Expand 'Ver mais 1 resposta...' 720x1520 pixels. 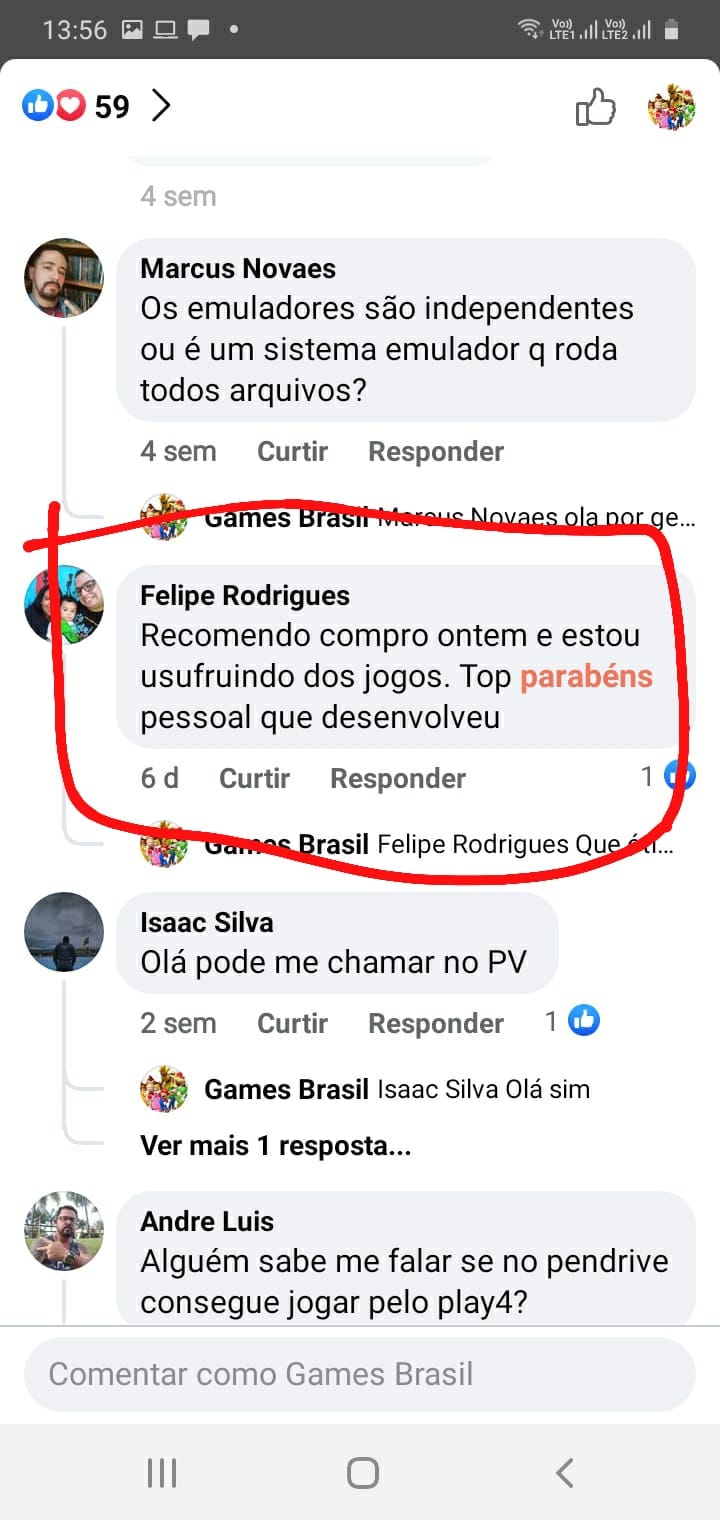pyautogui.click(x=275, y=1146)
